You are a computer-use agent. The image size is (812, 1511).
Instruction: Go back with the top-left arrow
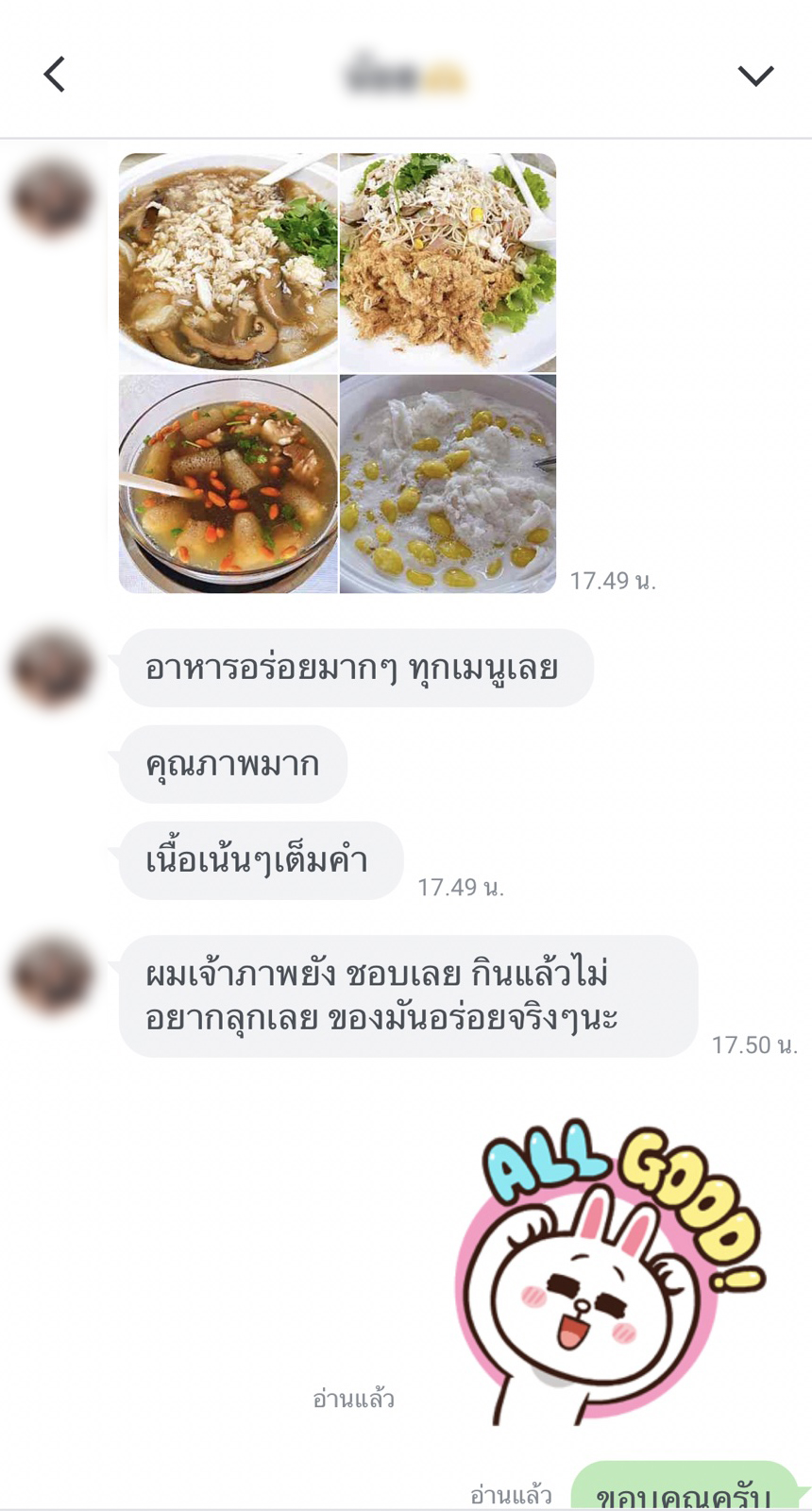[x=55, y=75]
